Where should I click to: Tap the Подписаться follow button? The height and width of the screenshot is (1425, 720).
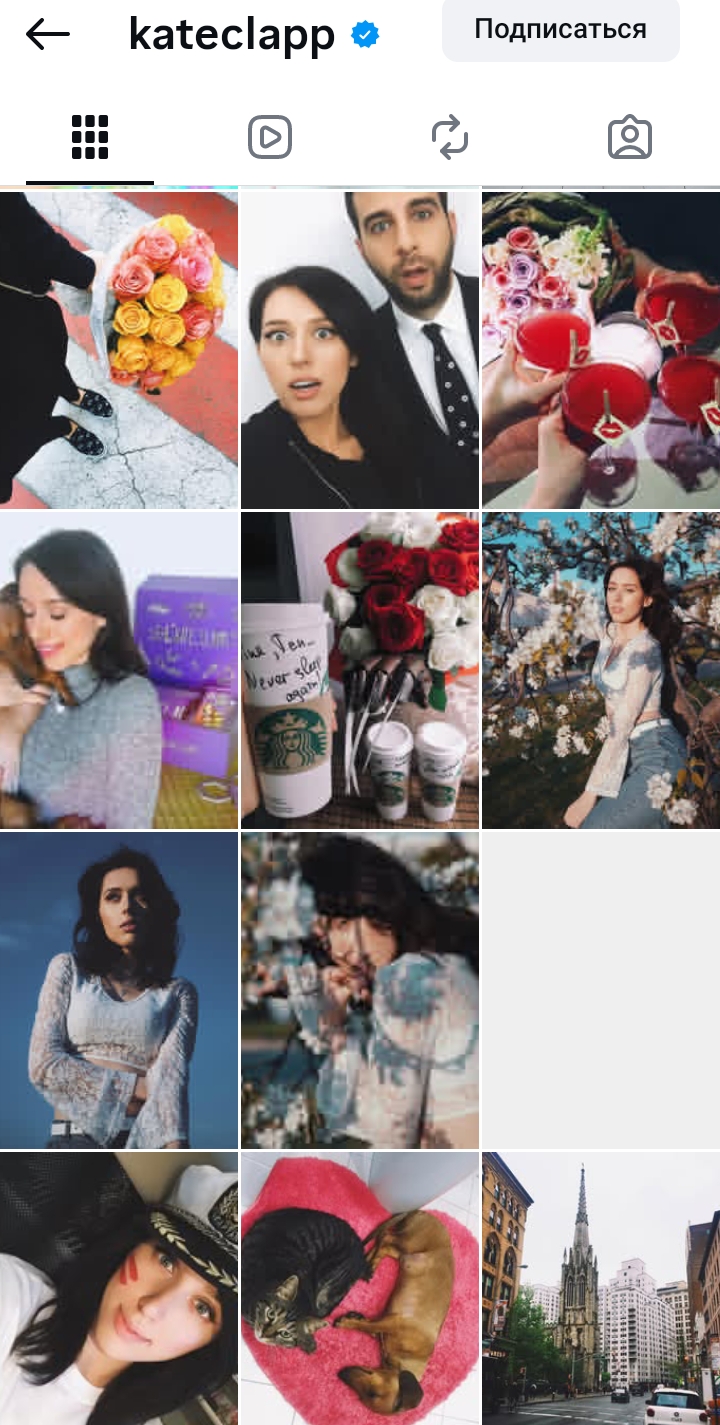click(560, 30)
